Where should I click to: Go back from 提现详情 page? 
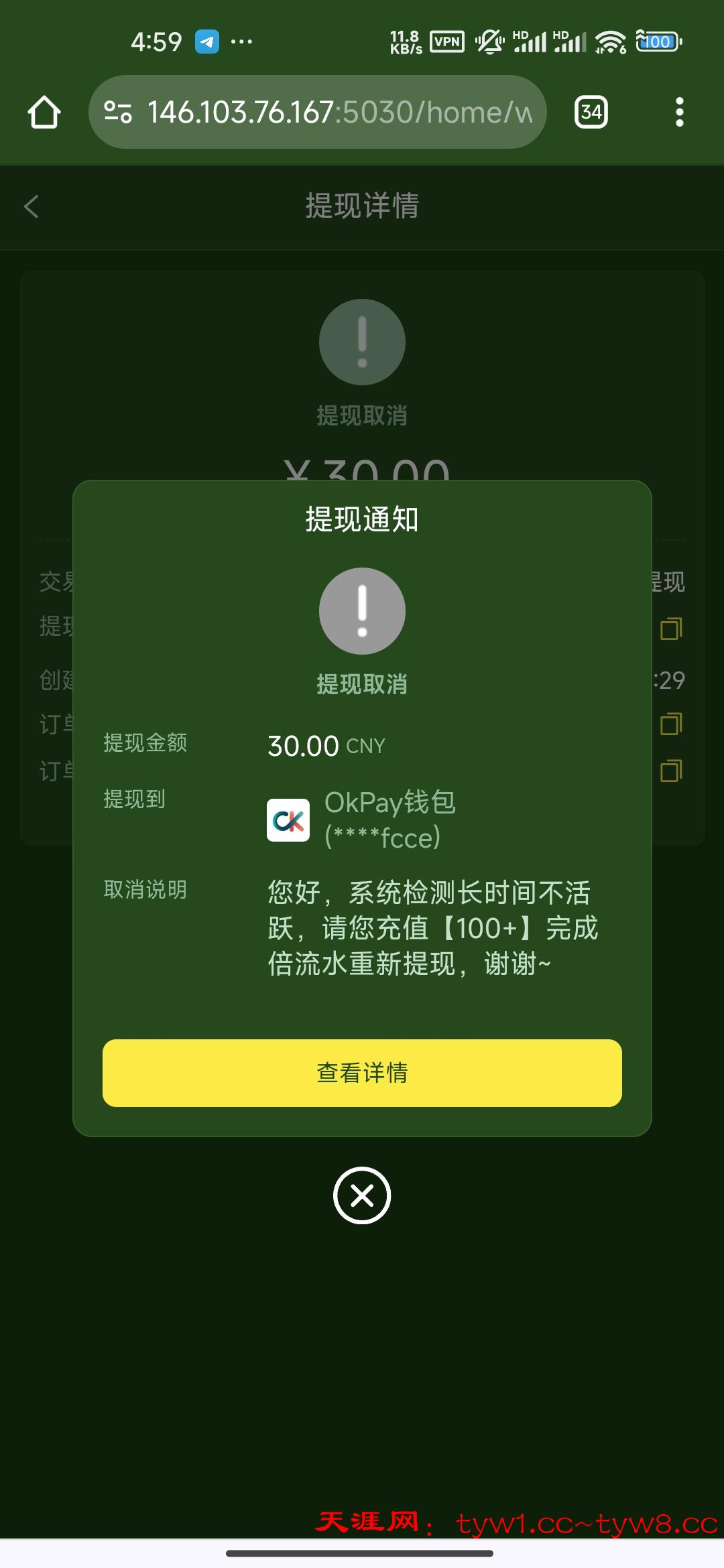pos(32,206)
